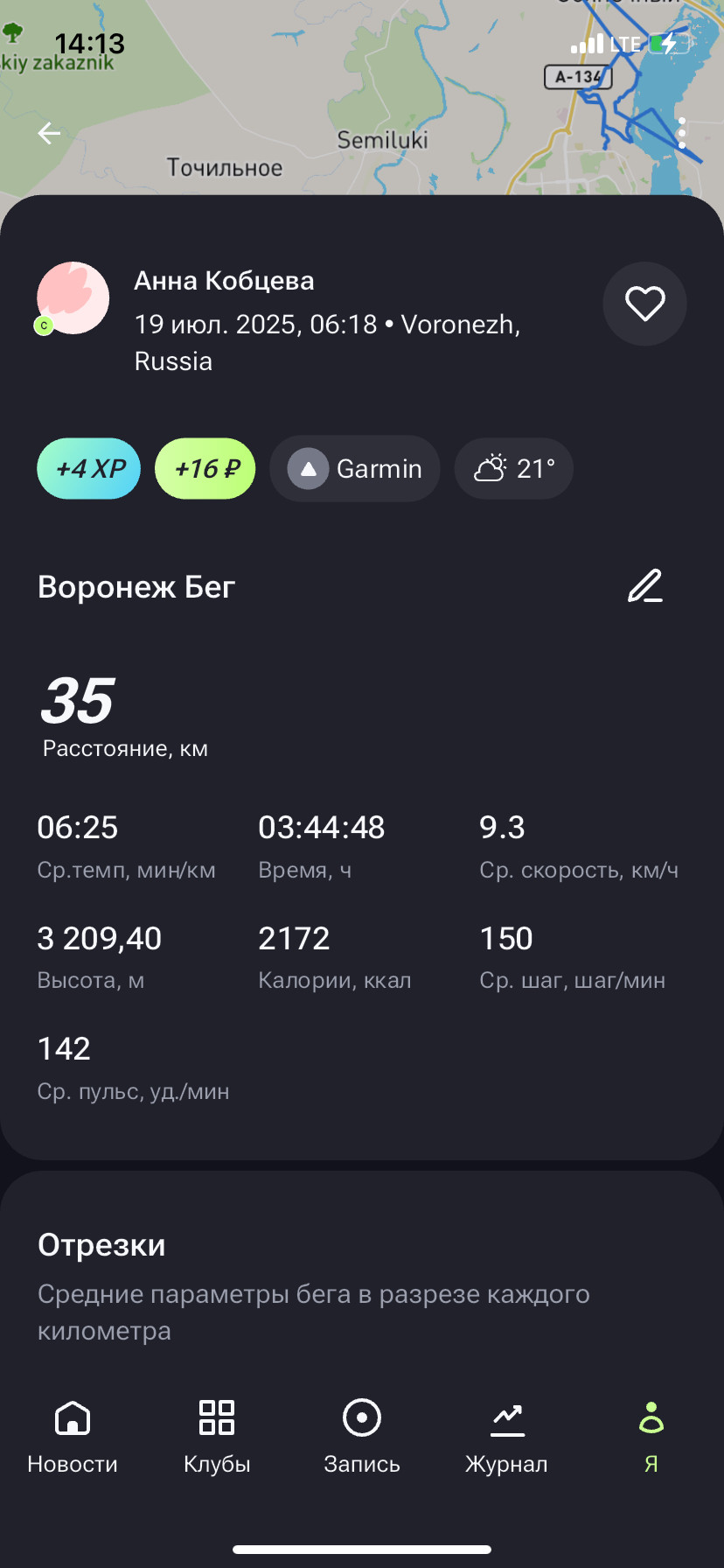Tap the +16 ₽ reward chip
Image resolution: width=724 pixels, height=1568 pixels.
point(205,469)
